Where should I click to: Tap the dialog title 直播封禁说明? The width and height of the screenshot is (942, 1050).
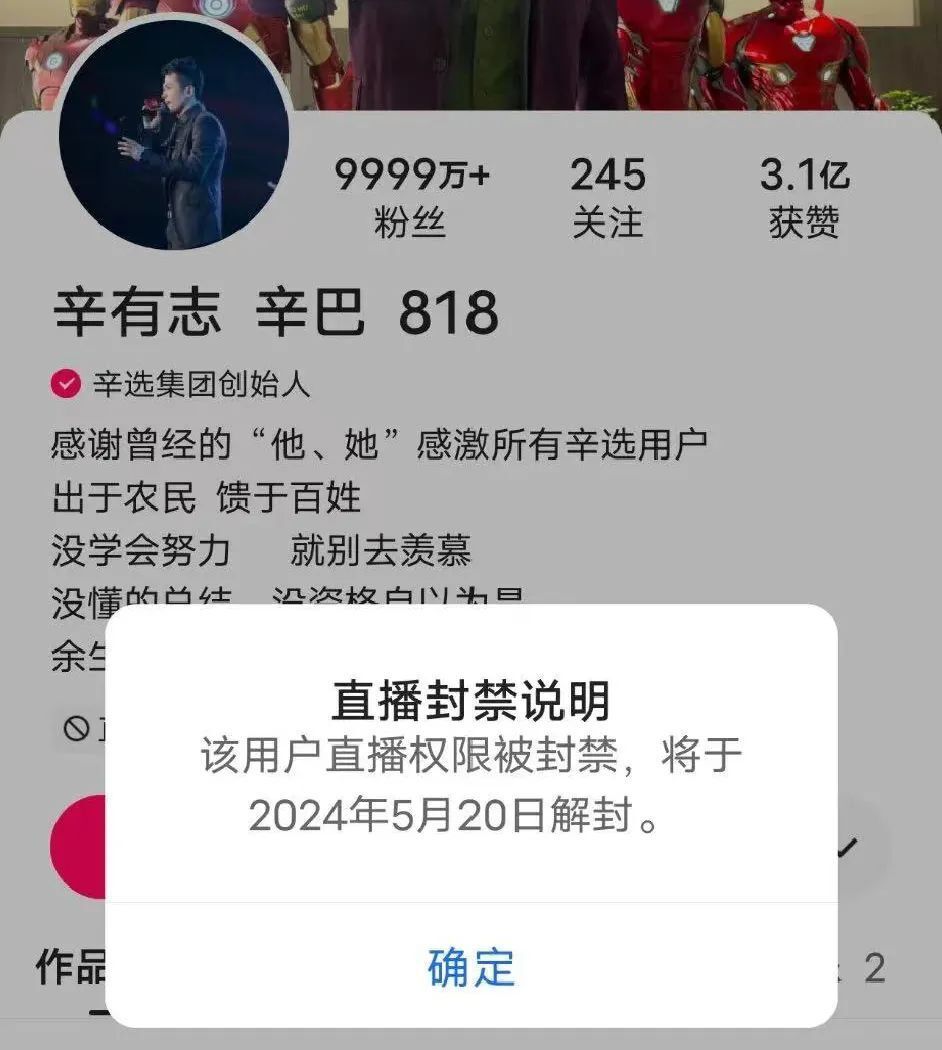point(470,701)
